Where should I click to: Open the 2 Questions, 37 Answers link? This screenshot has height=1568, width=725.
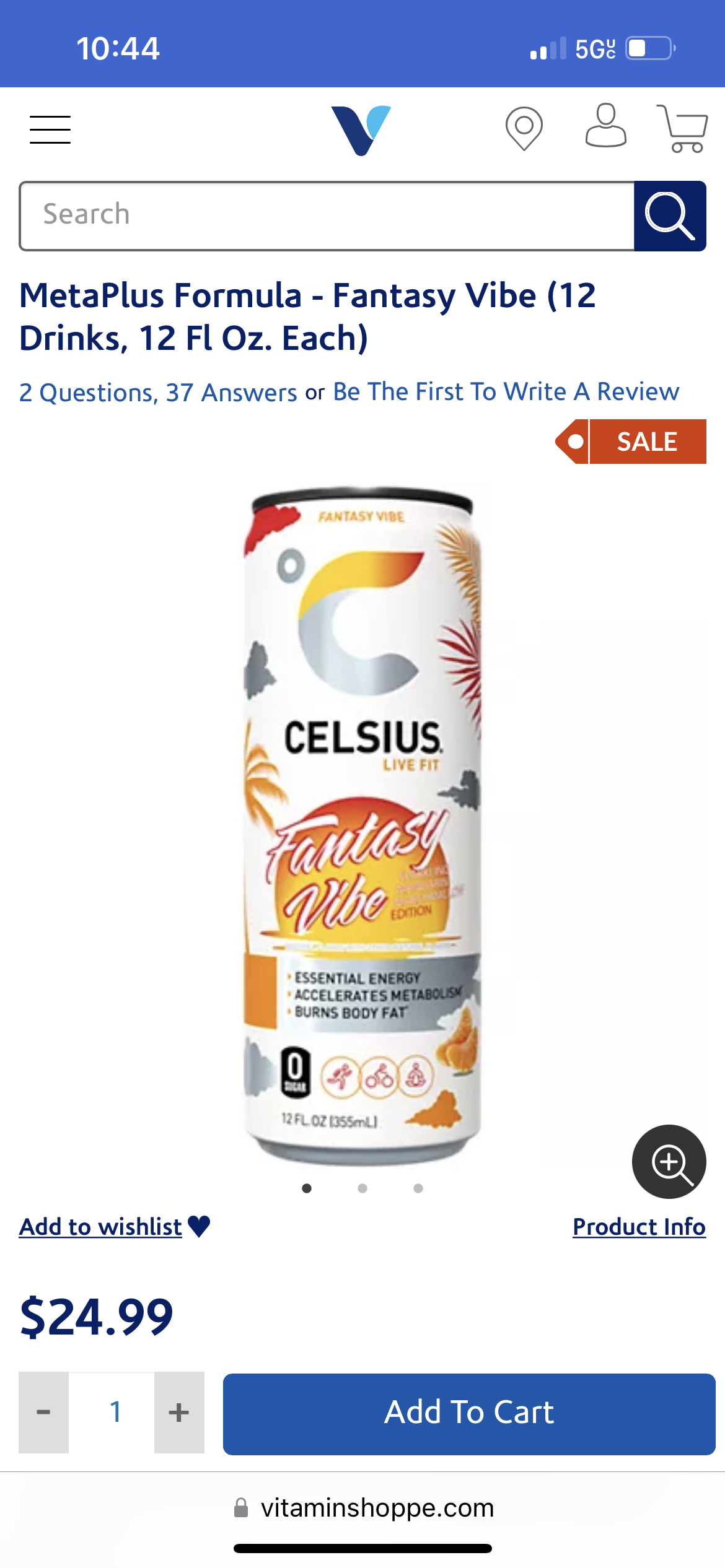158,393
